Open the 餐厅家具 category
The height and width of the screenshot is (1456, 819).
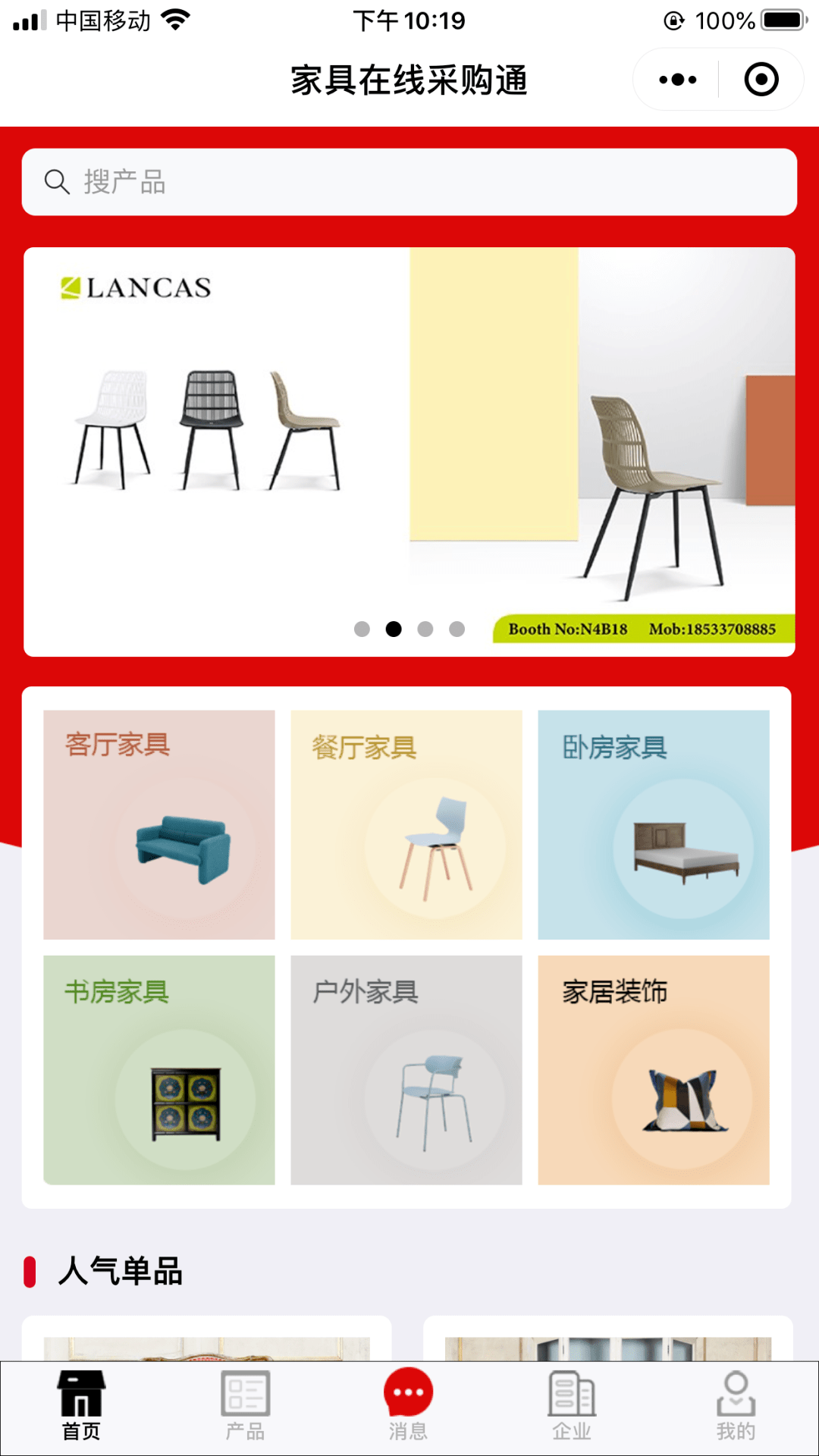point(406,824)
